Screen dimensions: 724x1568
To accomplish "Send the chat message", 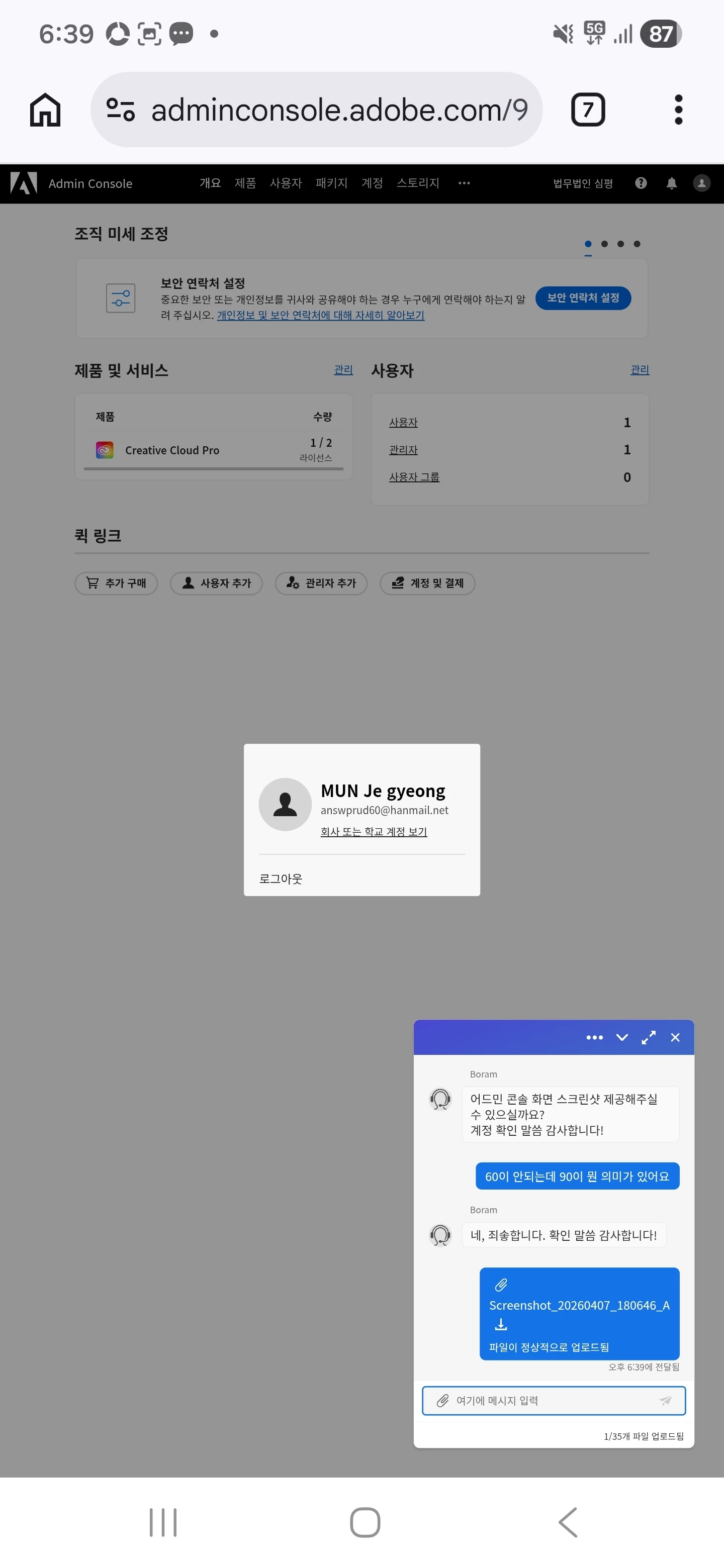I will tap(666, 1401).
